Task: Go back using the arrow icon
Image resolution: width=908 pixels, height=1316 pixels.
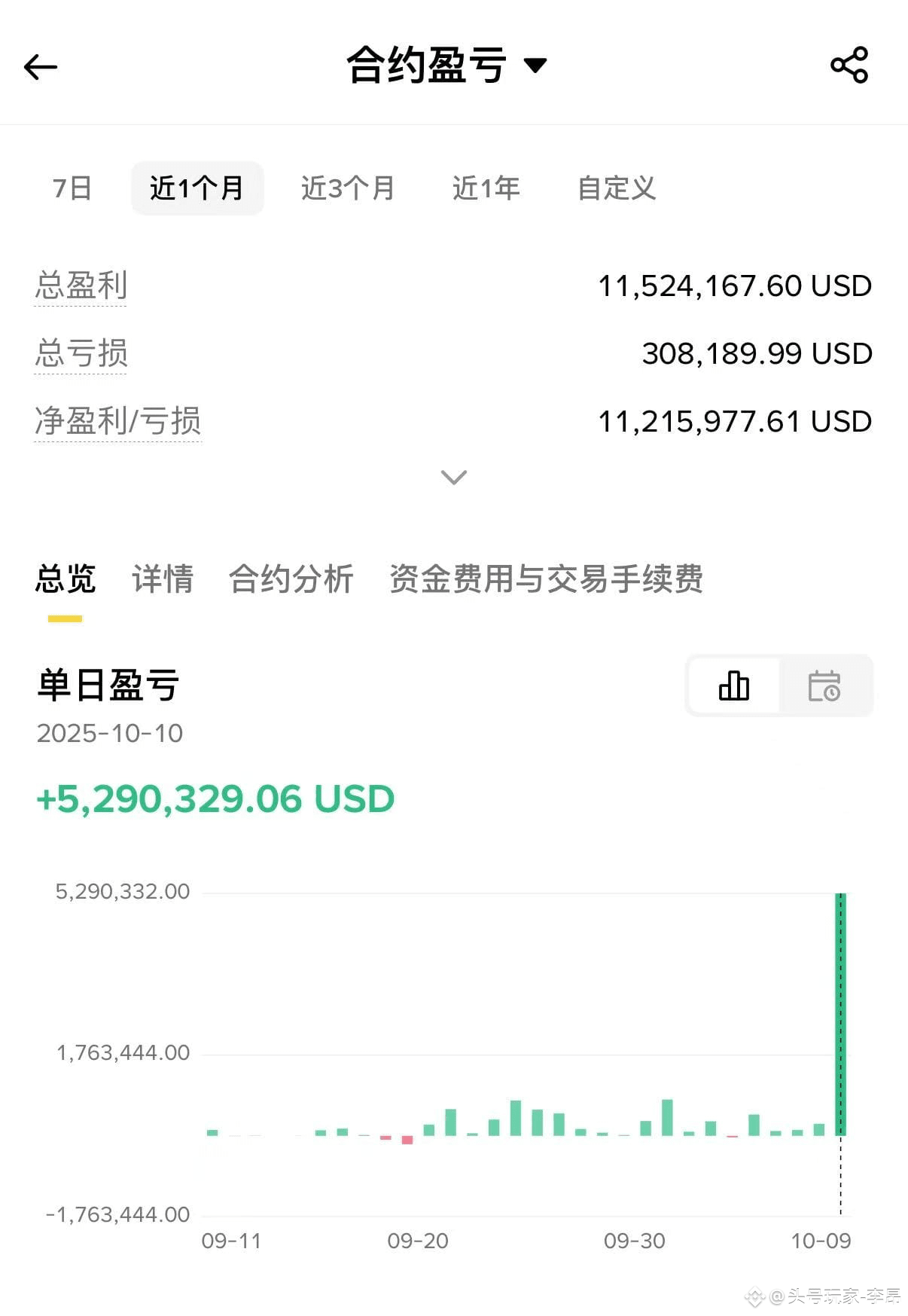Action: [x=41, y=67]
